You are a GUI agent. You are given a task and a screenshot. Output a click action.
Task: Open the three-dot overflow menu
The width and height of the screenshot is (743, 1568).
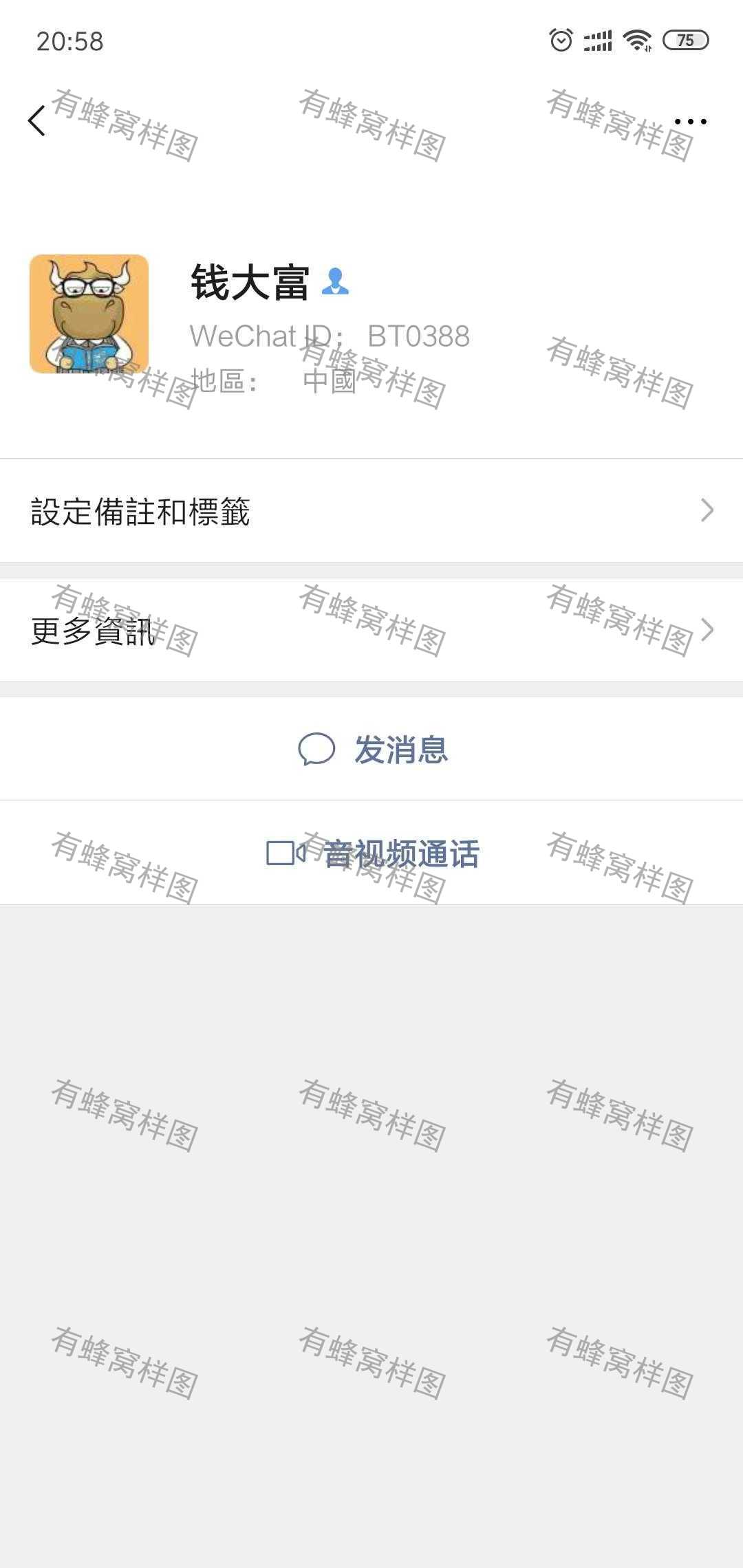click(690, 122)
